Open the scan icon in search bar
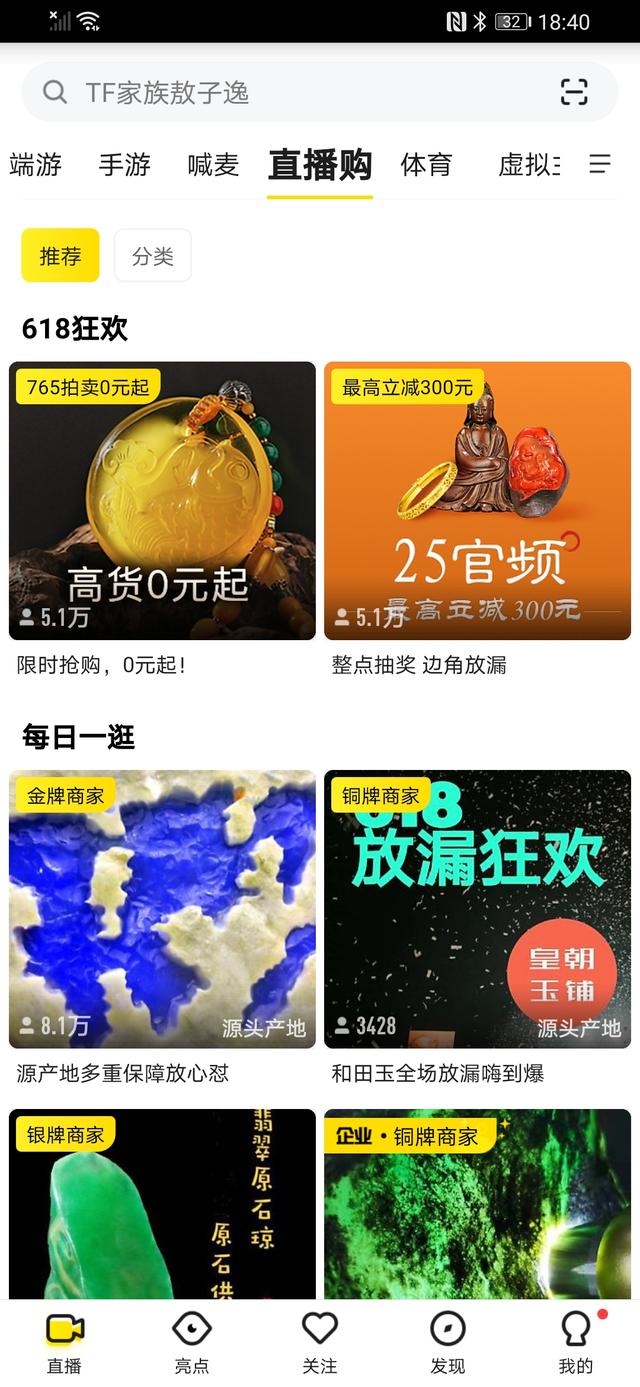The image size is (640, 1387). point(574,93)
